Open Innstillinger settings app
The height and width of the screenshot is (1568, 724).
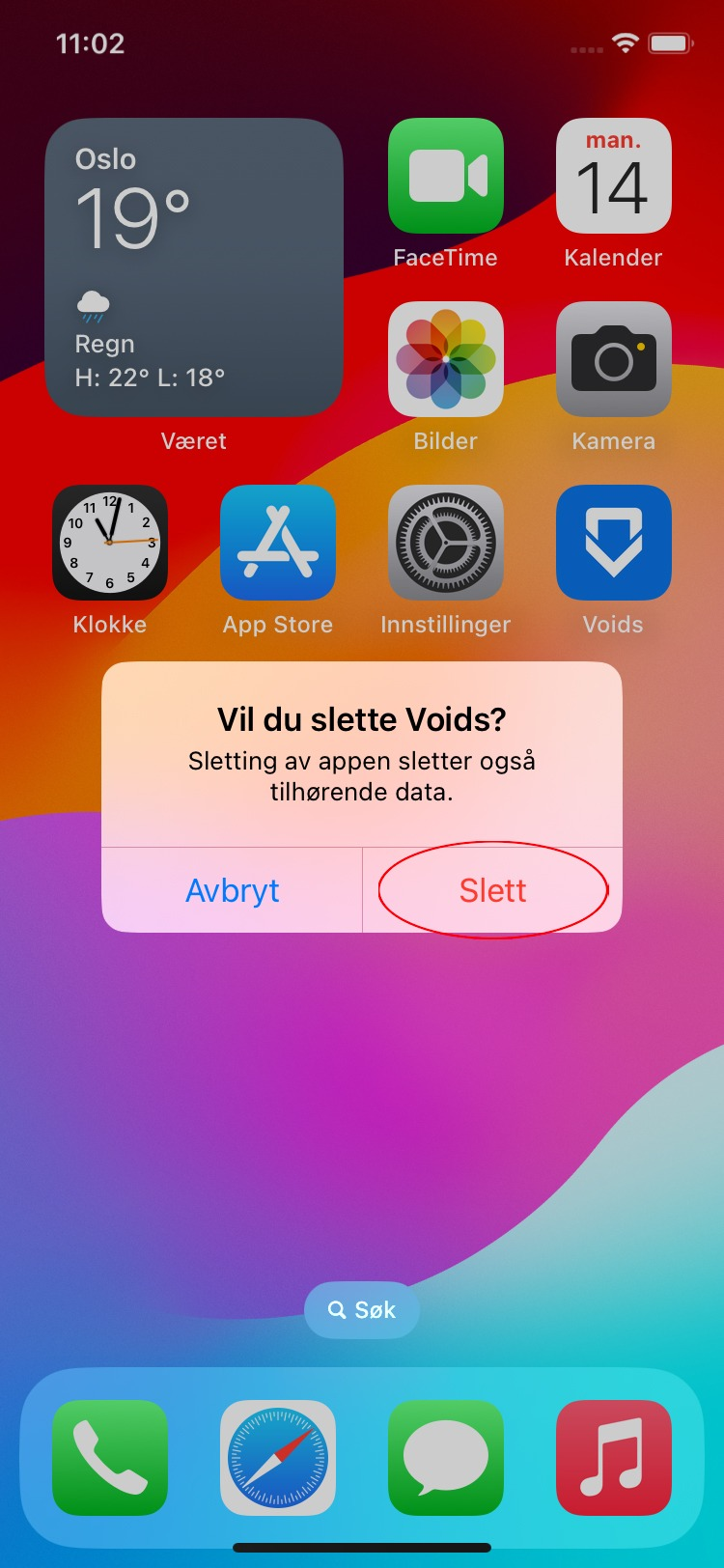[x=445, y=543]
